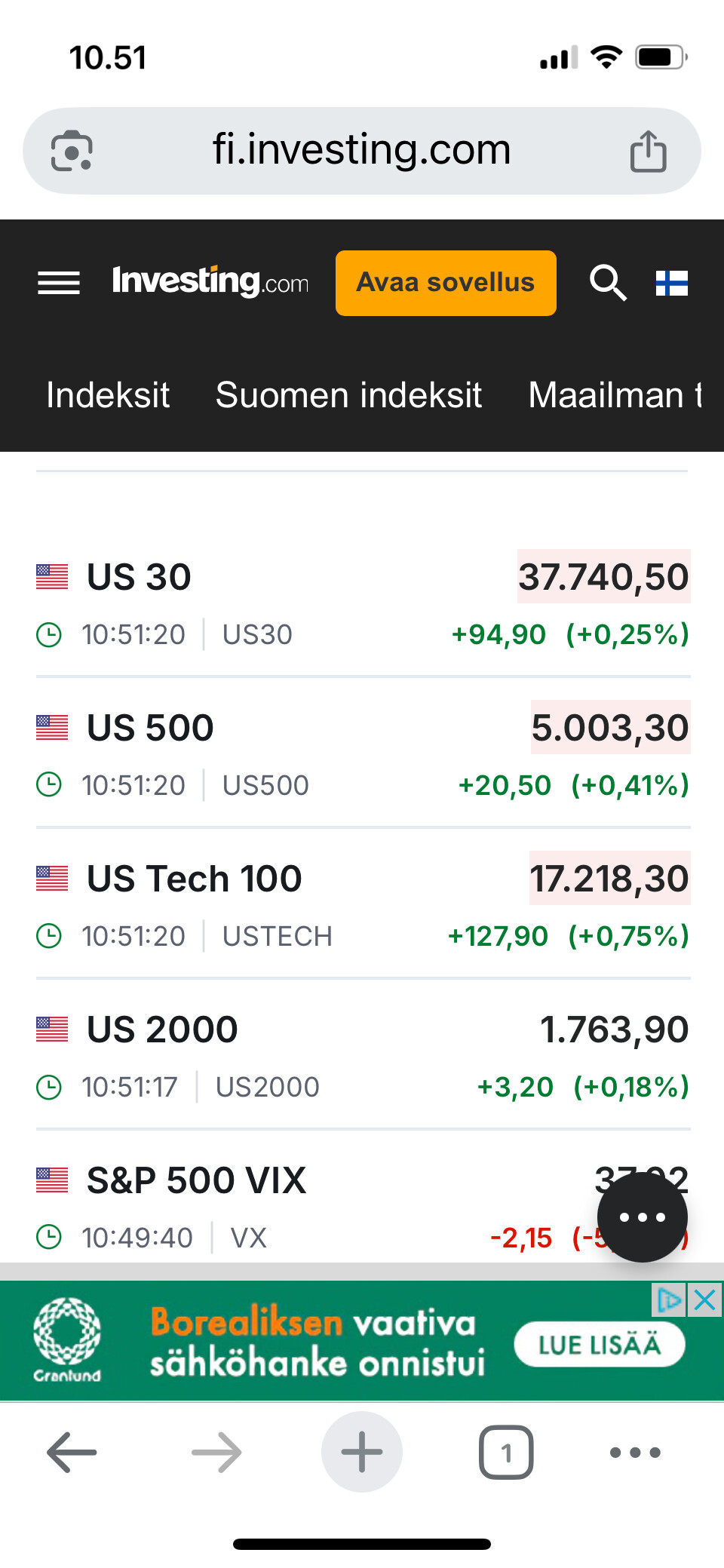This screenshot has height=1568, width=724.
Task: Switch to the Suomen indeksit tab
Action: (348, 395)
